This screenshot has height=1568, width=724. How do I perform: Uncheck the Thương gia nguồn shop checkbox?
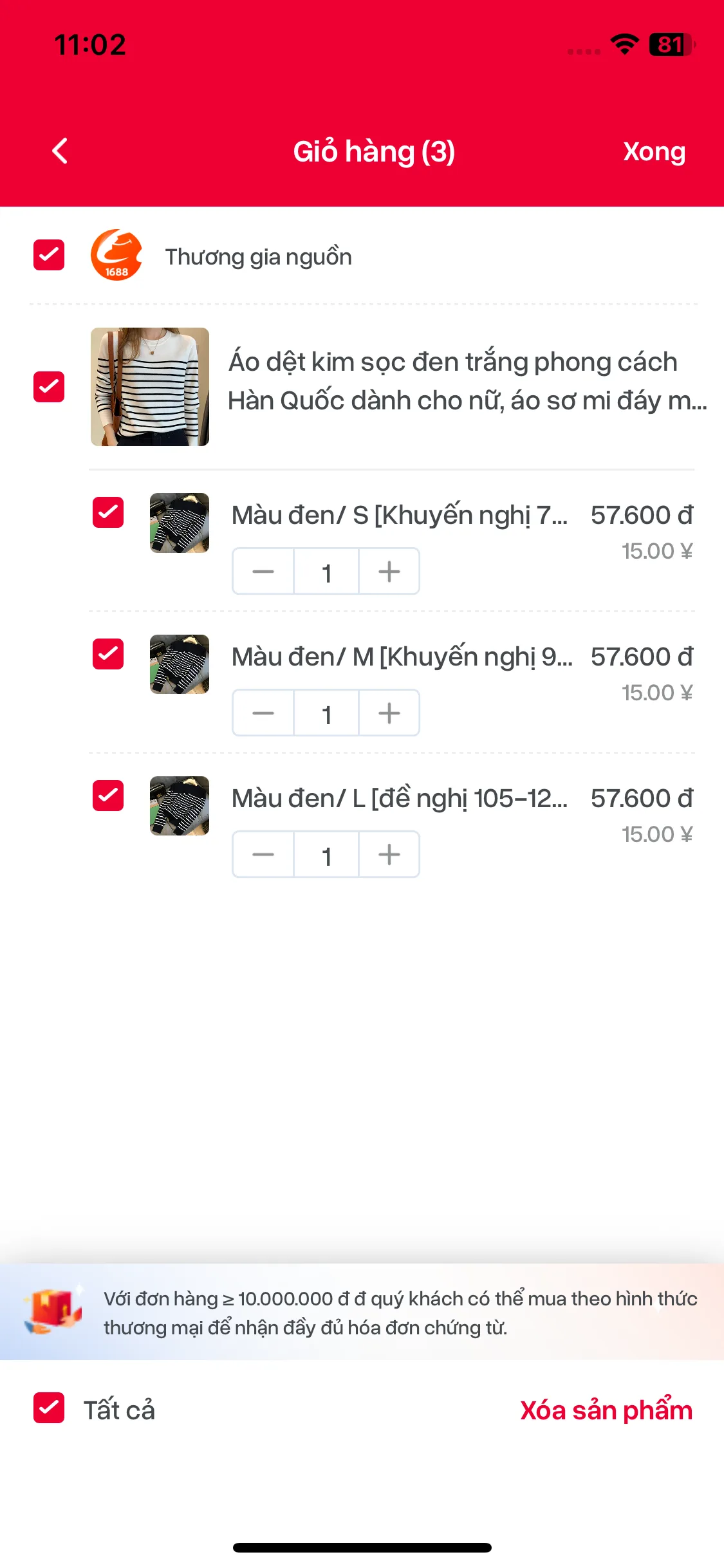click(49, 255)
